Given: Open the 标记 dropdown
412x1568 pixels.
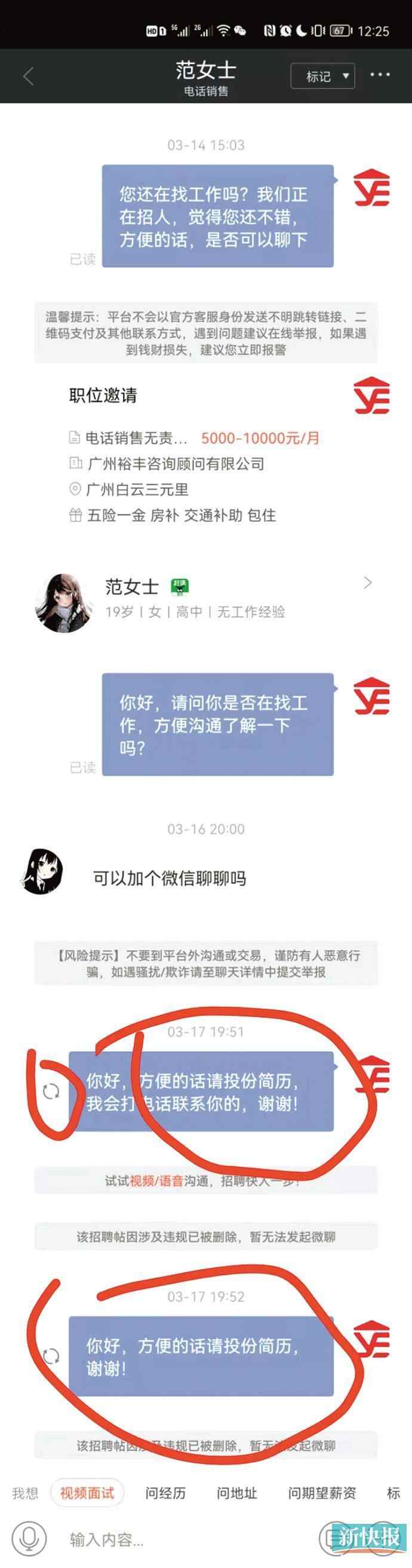Looking at the screenshot, I should tap(323, 76).
